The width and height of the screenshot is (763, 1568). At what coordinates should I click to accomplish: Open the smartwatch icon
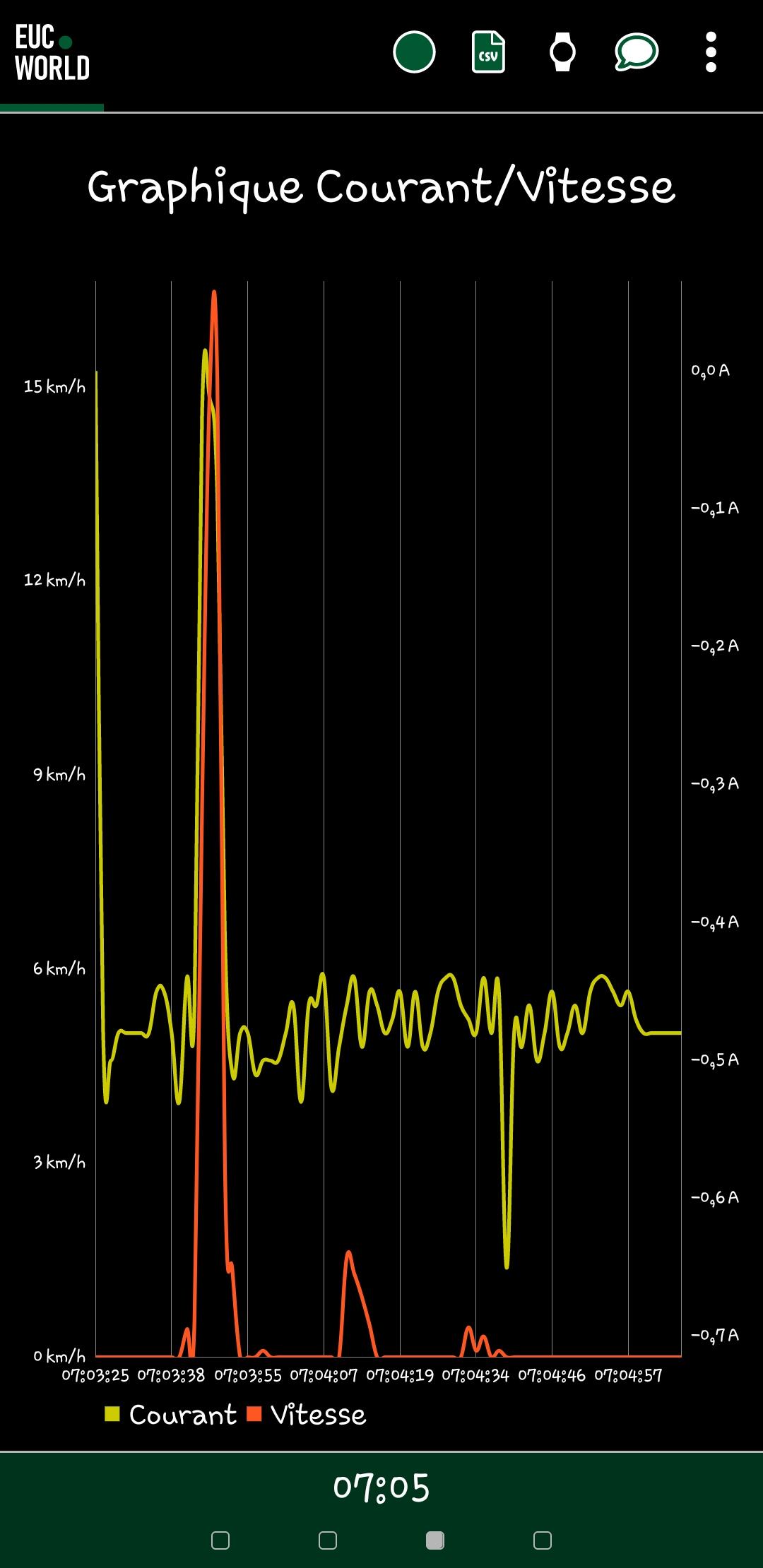click(562, 52)
